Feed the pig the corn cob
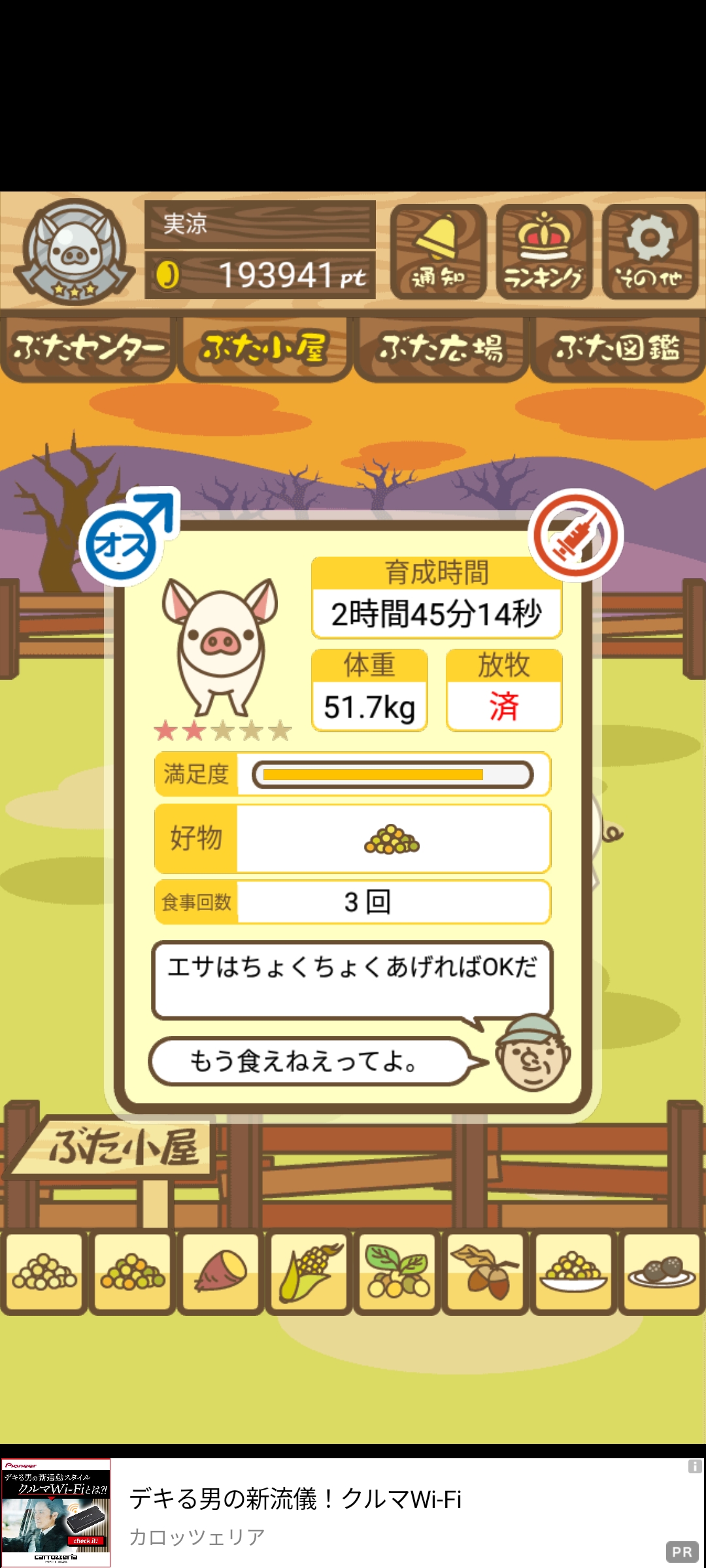The height and width of the screenshot is (1568, 706). 309,1272
